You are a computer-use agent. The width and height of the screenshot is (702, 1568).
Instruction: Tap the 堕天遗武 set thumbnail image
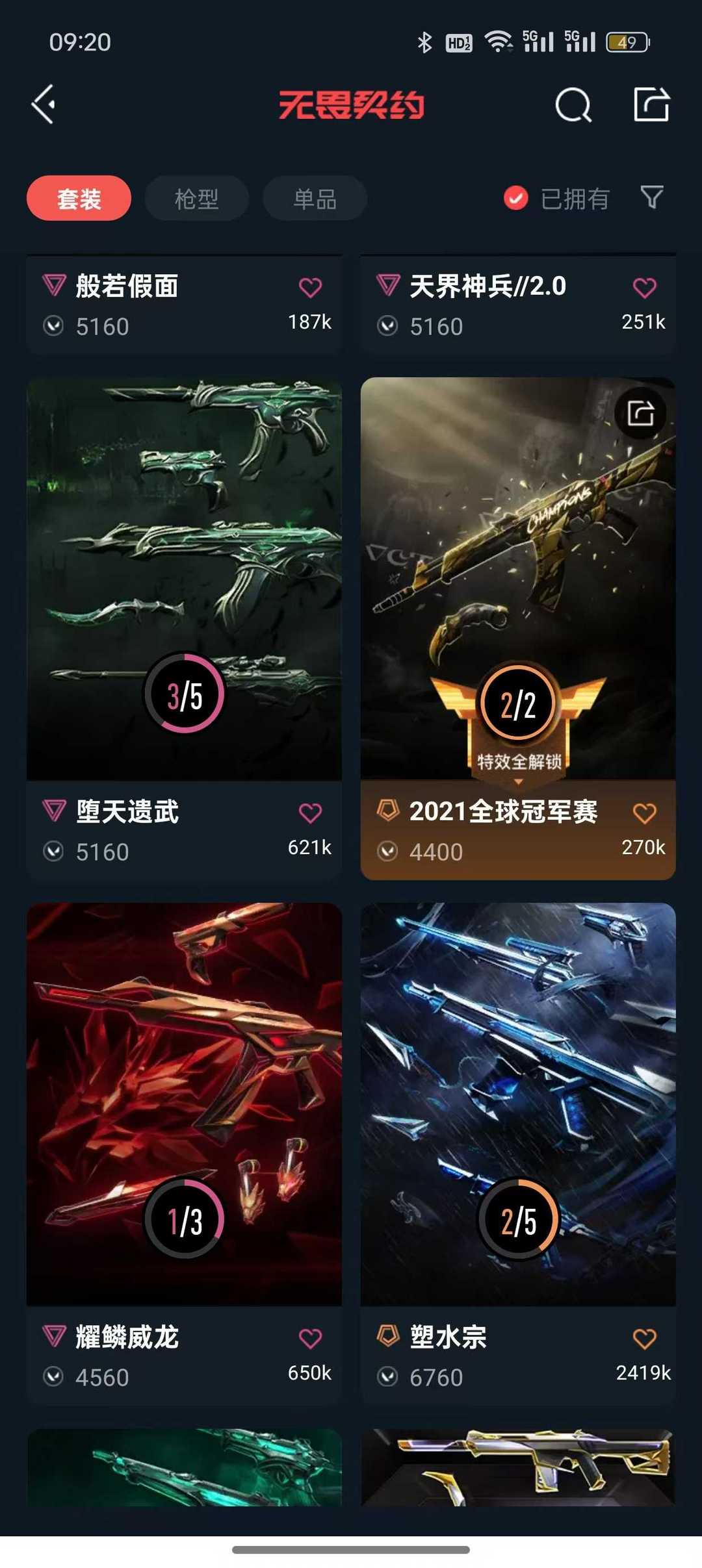(x=184, y=552)
